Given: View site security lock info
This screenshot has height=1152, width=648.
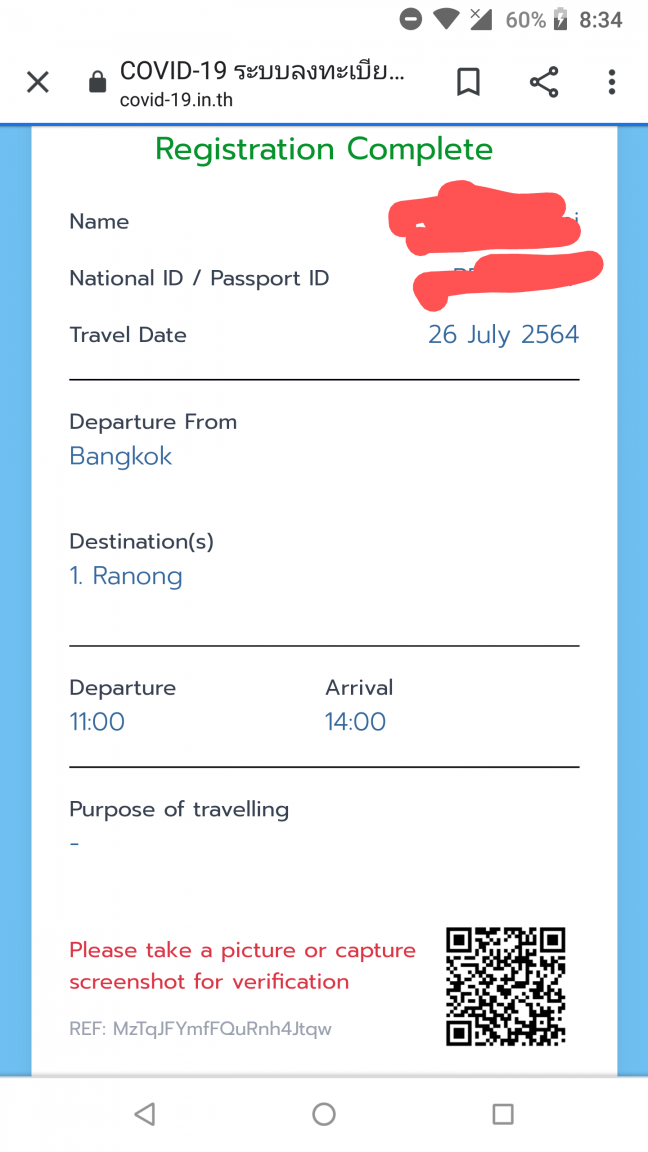Looking at the screenshot, I should (x=97, y=83).
